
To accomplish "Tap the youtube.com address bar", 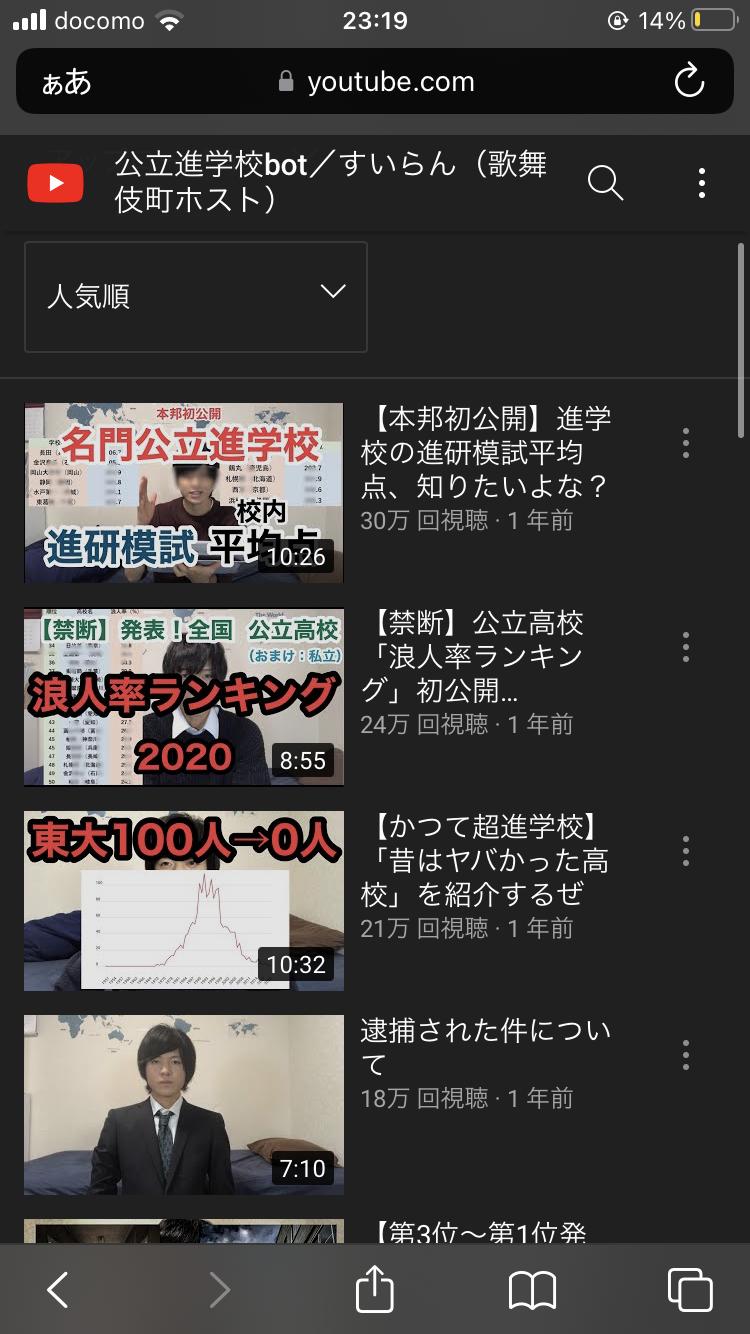I will 376,82.
